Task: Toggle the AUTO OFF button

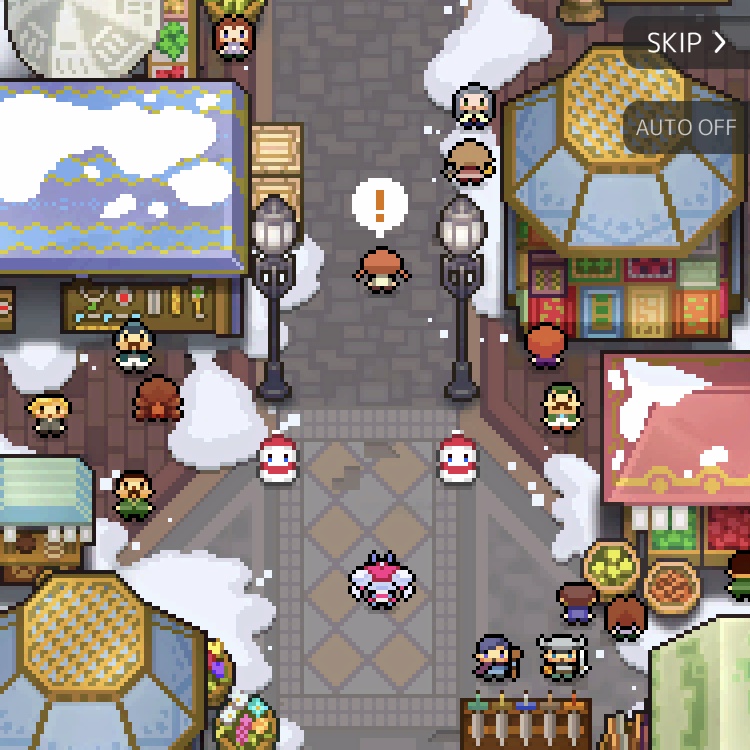Action: (x=686, y=128)
